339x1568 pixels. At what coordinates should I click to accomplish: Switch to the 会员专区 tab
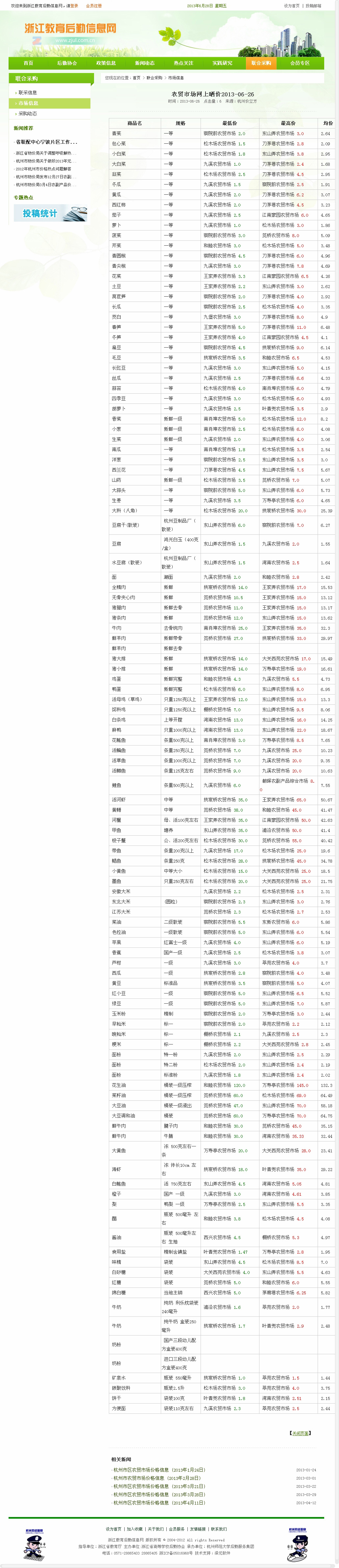coord(300,63)
